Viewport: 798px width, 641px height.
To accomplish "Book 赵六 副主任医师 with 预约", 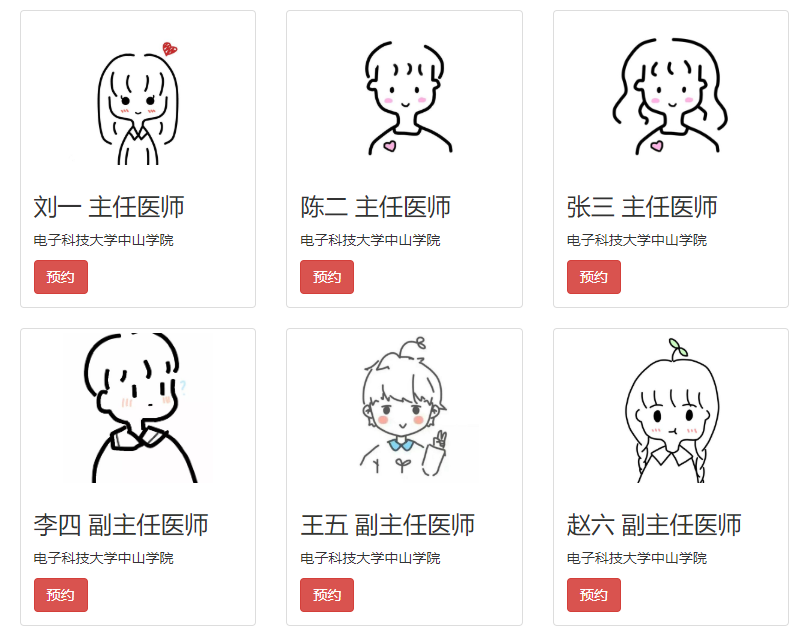I will coord(594,595).
